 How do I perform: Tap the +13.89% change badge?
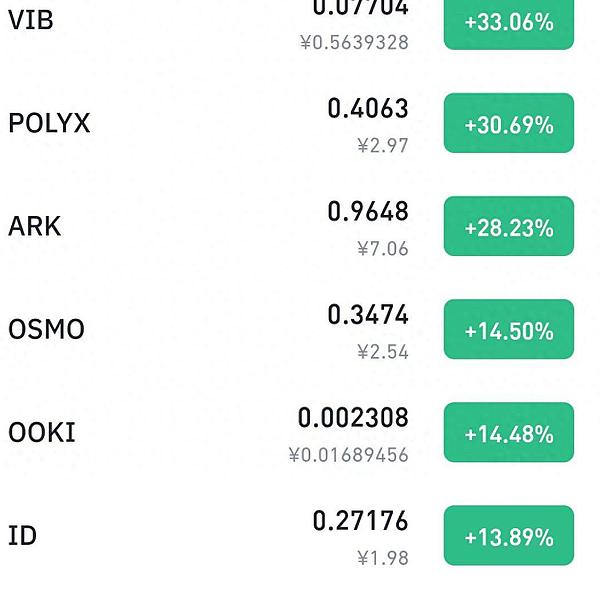pyautogui.click(x=508, y=536)
